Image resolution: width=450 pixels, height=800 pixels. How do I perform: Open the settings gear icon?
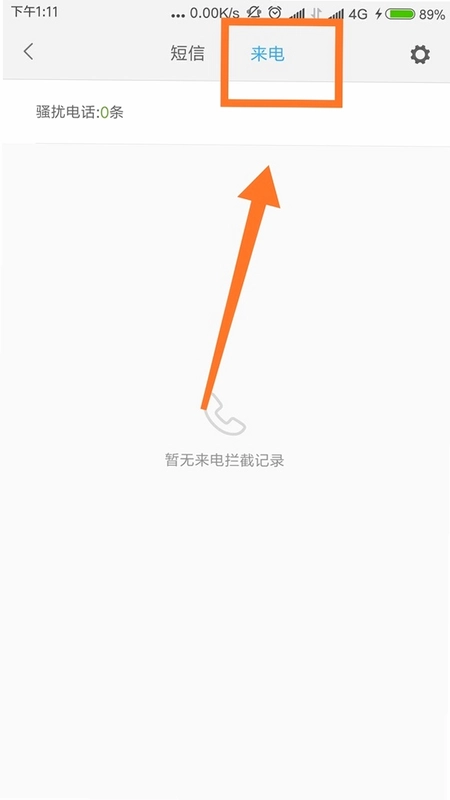pos(420,54)
